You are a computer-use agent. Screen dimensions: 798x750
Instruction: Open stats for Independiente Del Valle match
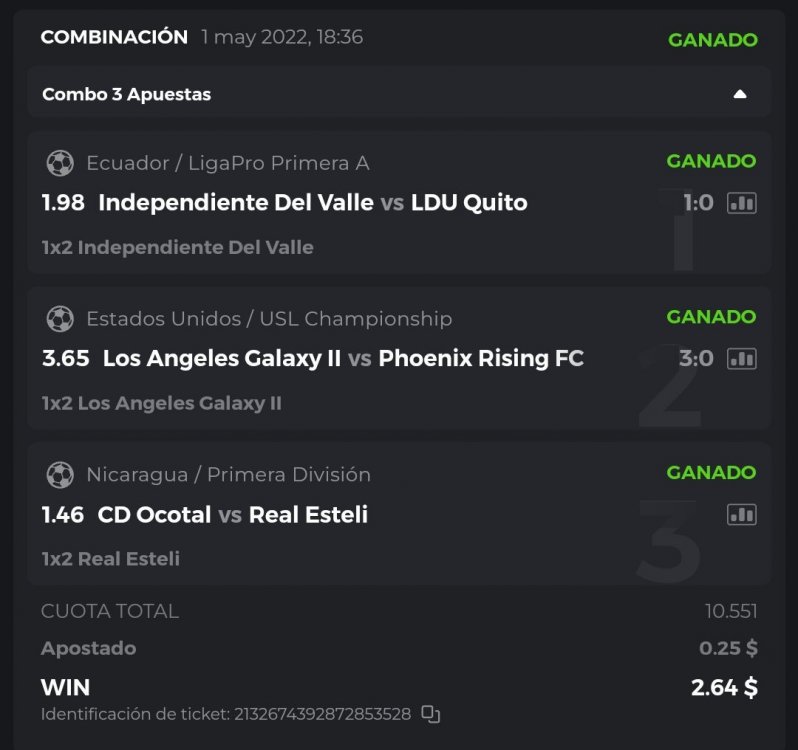click(x=742, y=203)
